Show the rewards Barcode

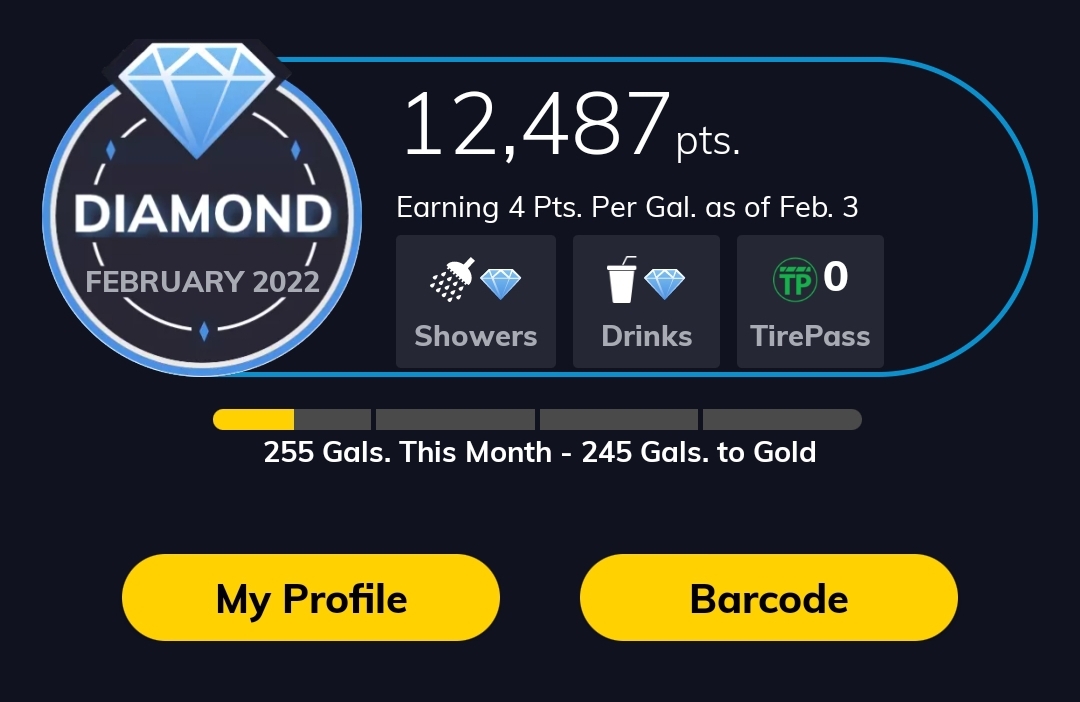768,598
